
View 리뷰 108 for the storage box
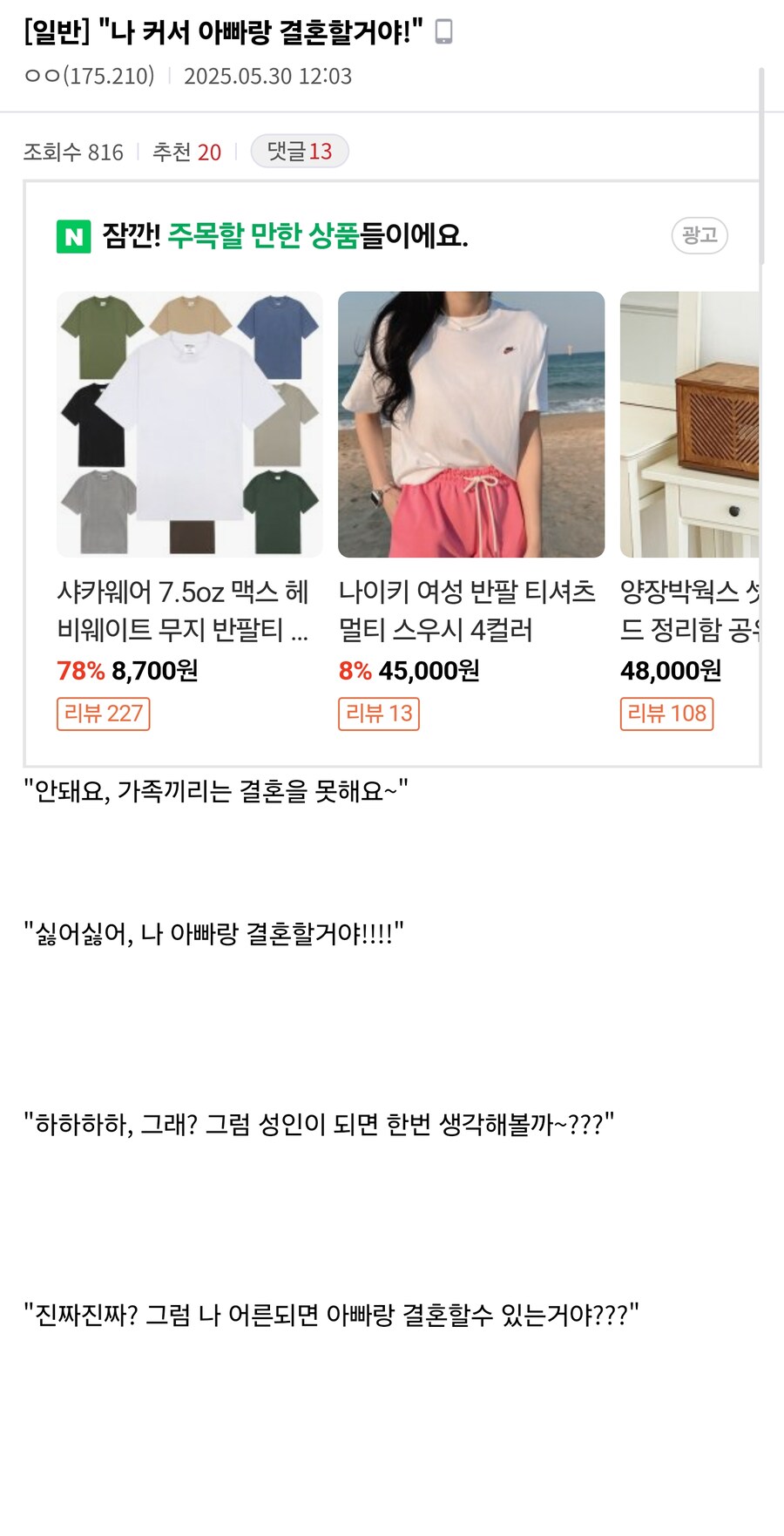click(x=666, y=714)
